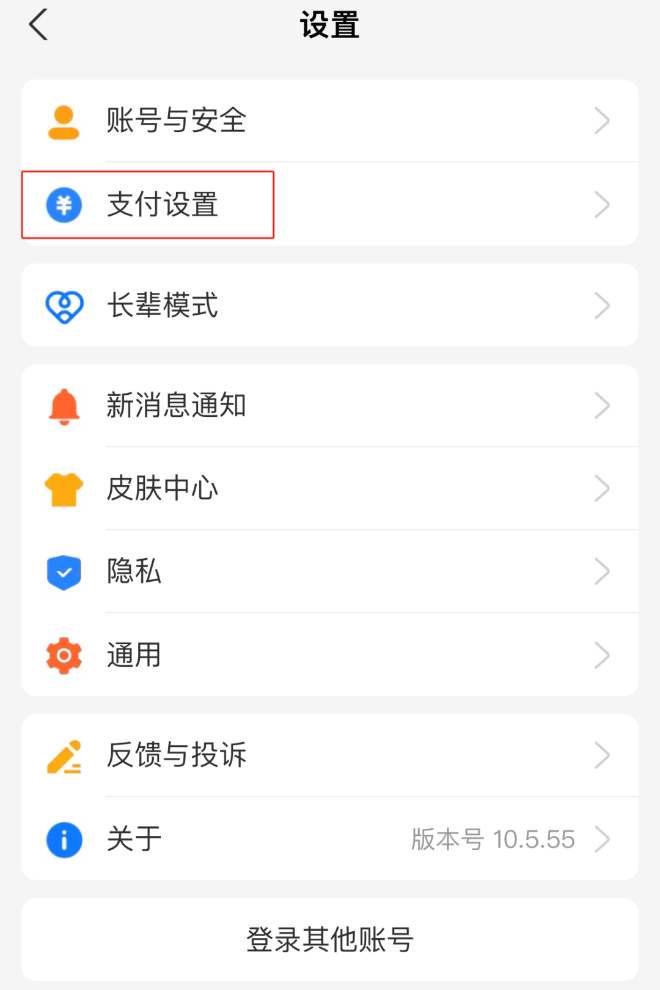Open 皮肤中心
660x990 pixels.
point(328,489)
